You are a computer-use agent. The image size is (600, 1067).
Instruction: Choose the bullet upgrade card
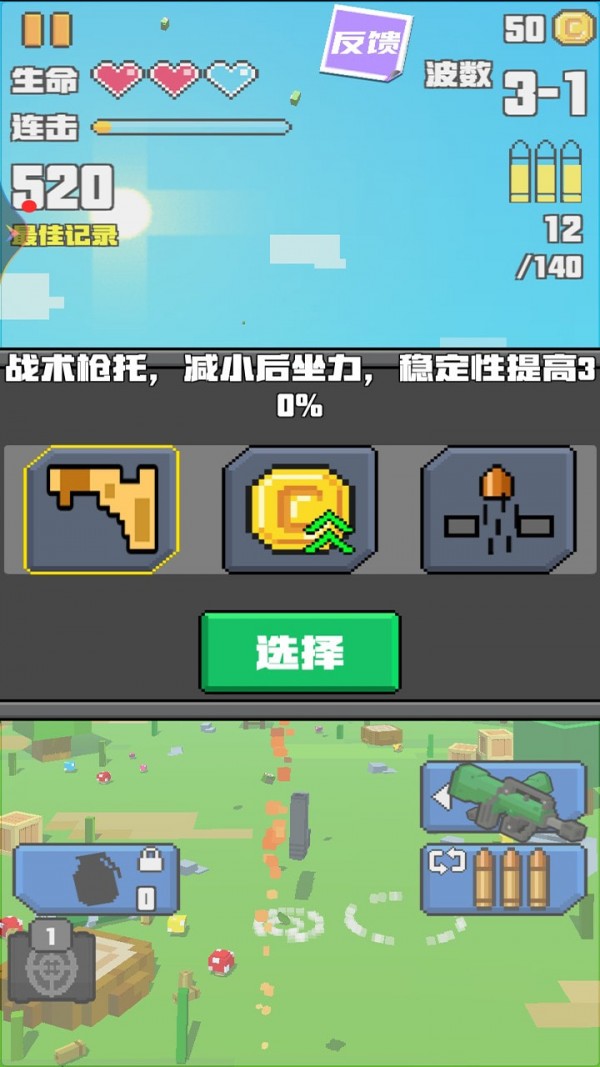point(498,510)
